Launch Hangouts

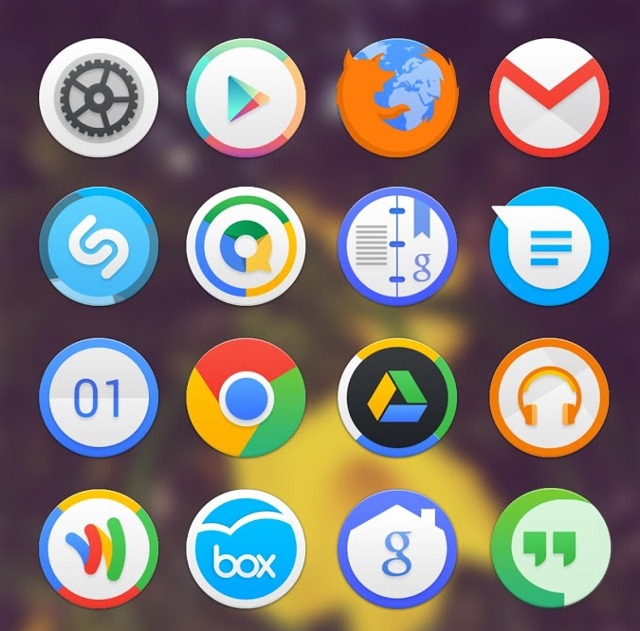(x=549, y=548)
